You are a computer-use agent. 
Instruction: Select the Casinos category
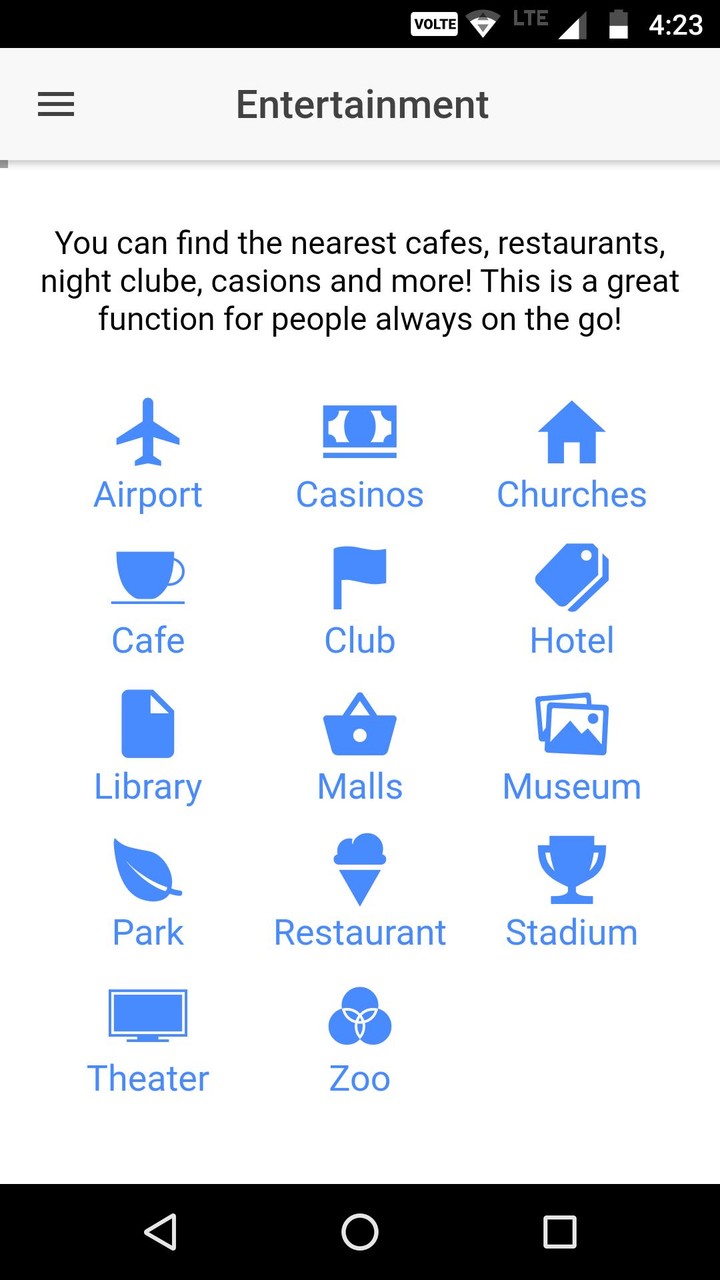(x=360, y=455)
